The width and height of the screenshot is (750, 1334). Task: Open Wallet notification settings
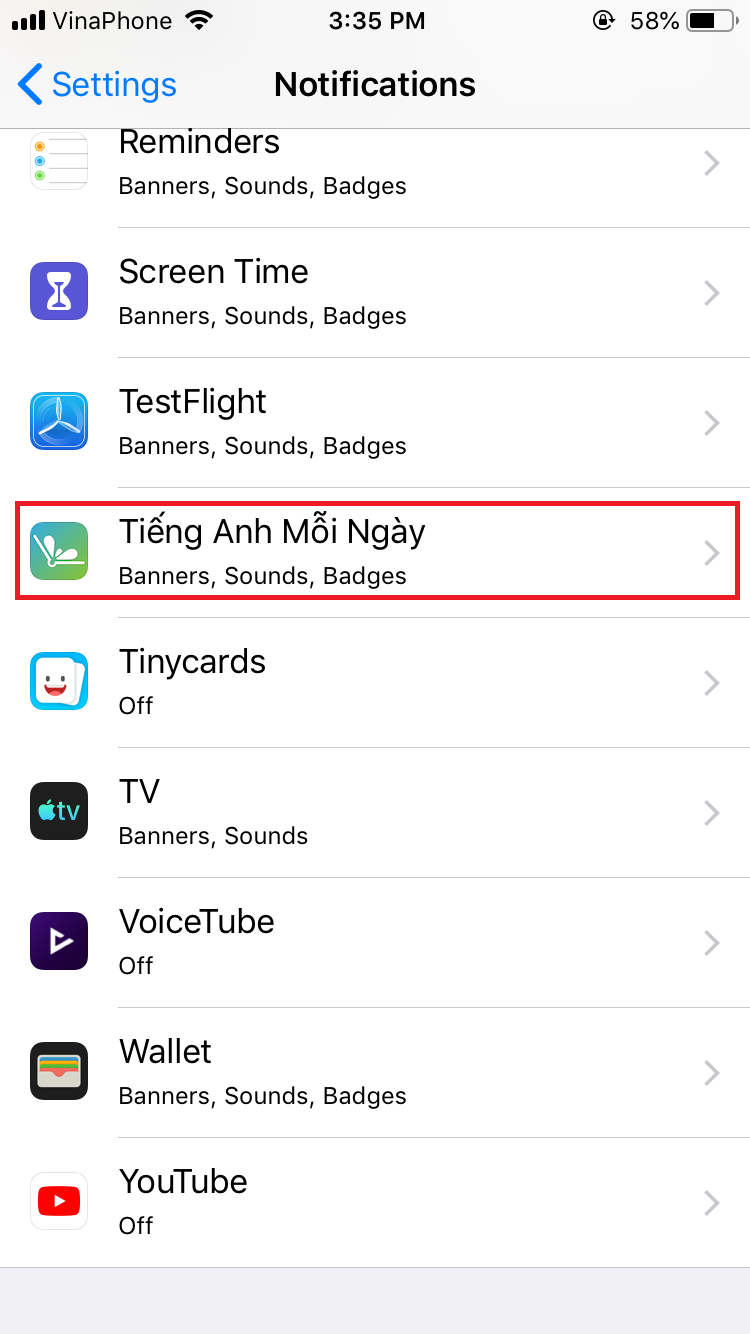click(375, 1072)
